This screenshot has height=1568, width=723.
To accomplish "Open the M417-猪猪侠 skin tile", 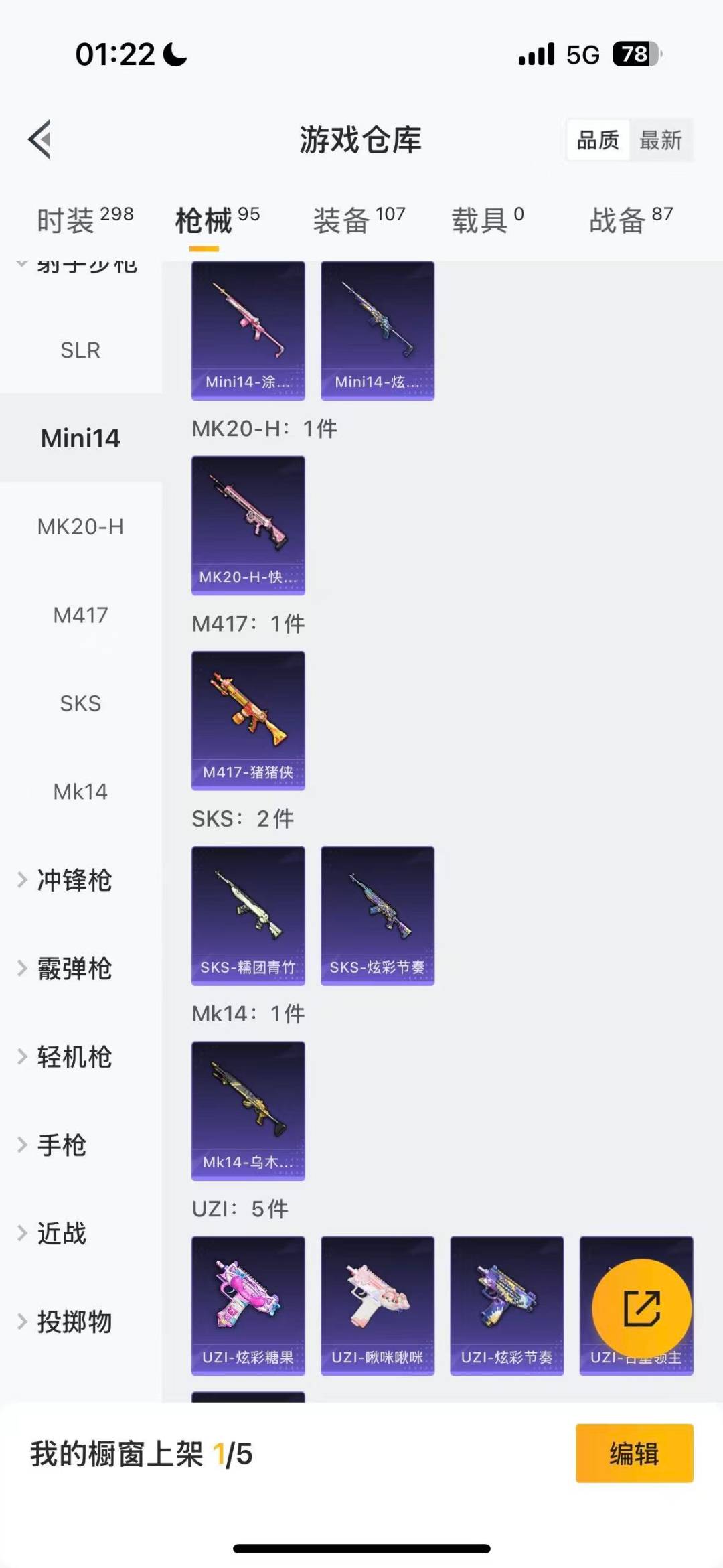I will pos(248,720).
